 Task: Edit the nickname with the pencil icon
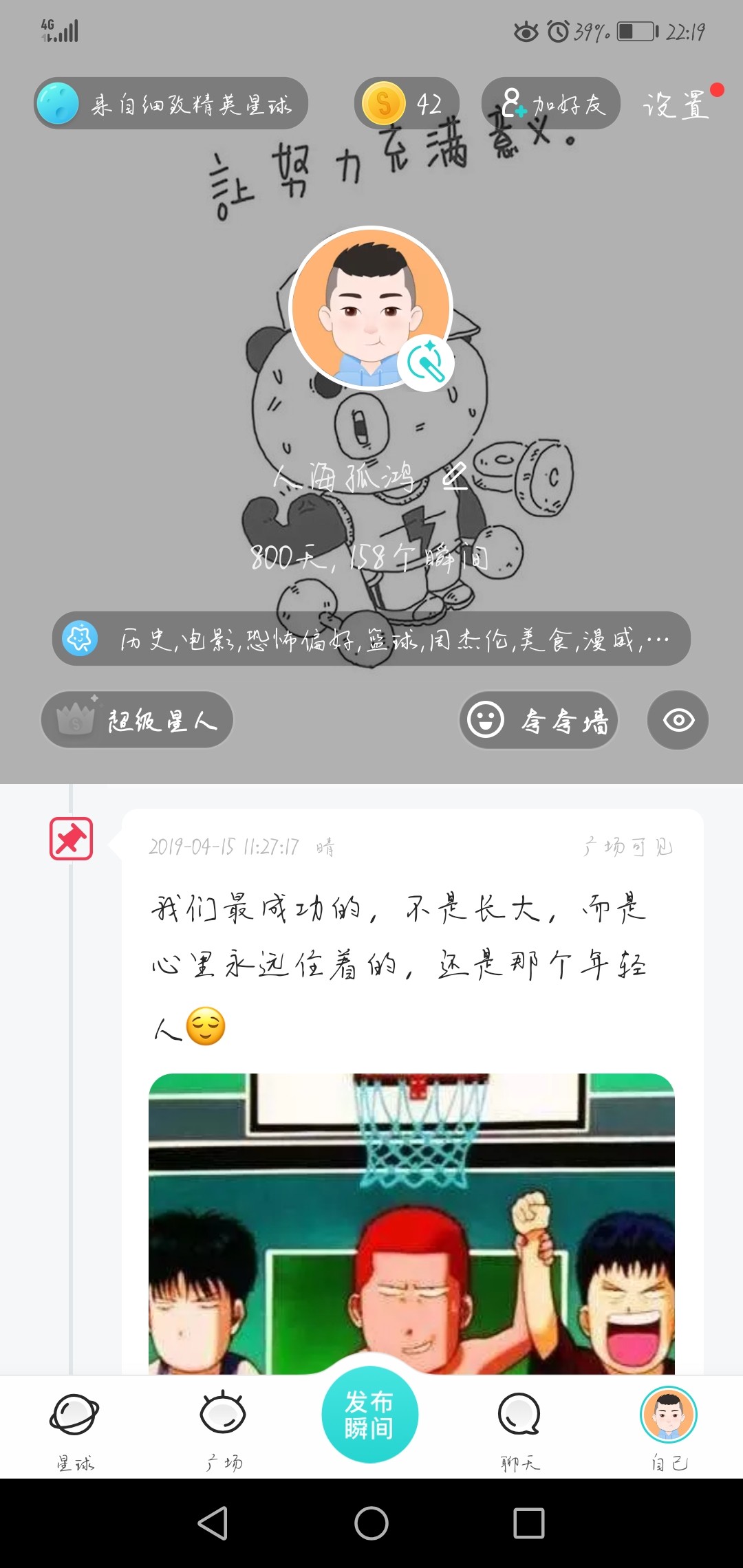[x=455, y=476]
